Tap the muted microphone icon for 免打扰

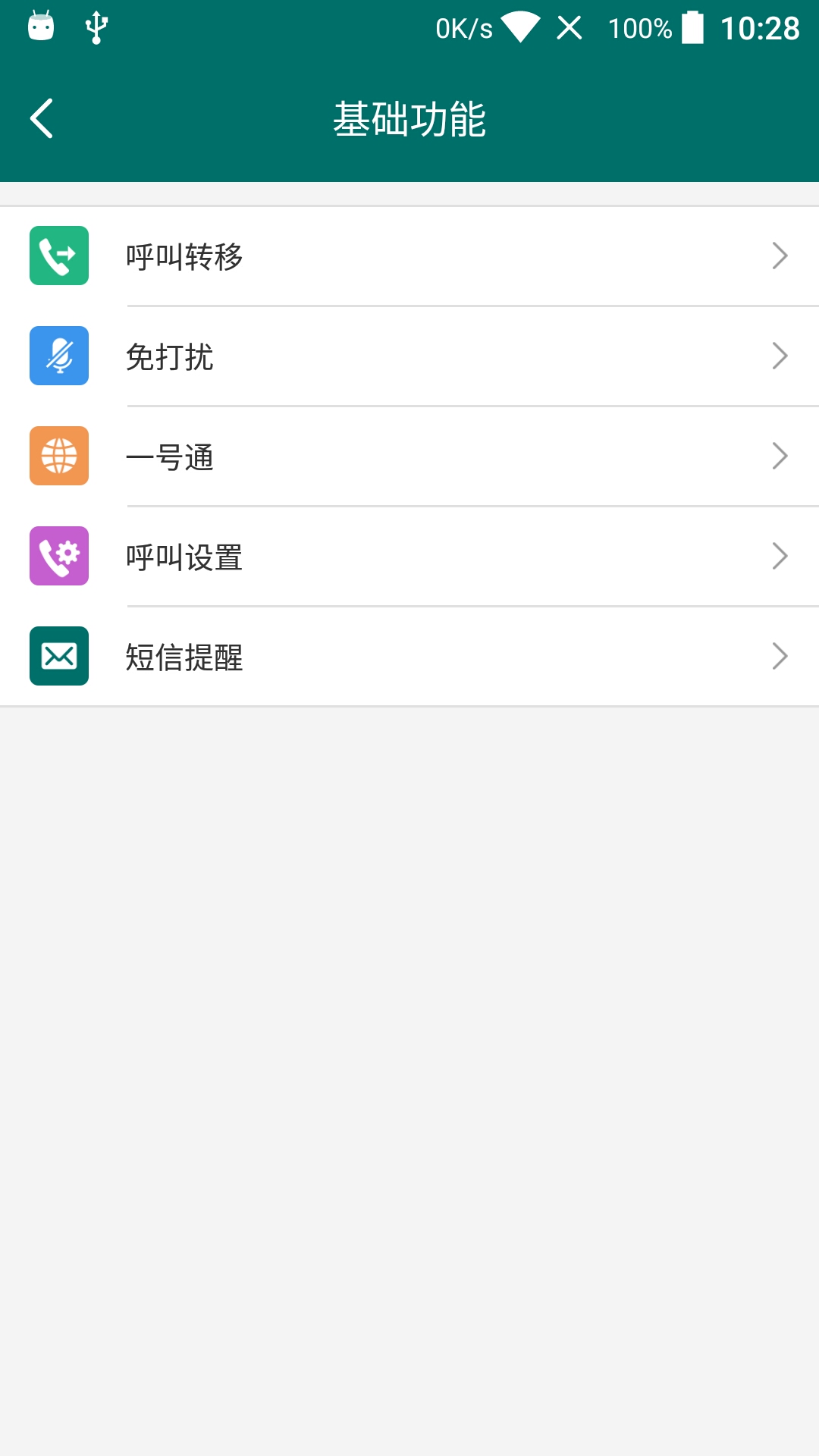coord(59,356)
